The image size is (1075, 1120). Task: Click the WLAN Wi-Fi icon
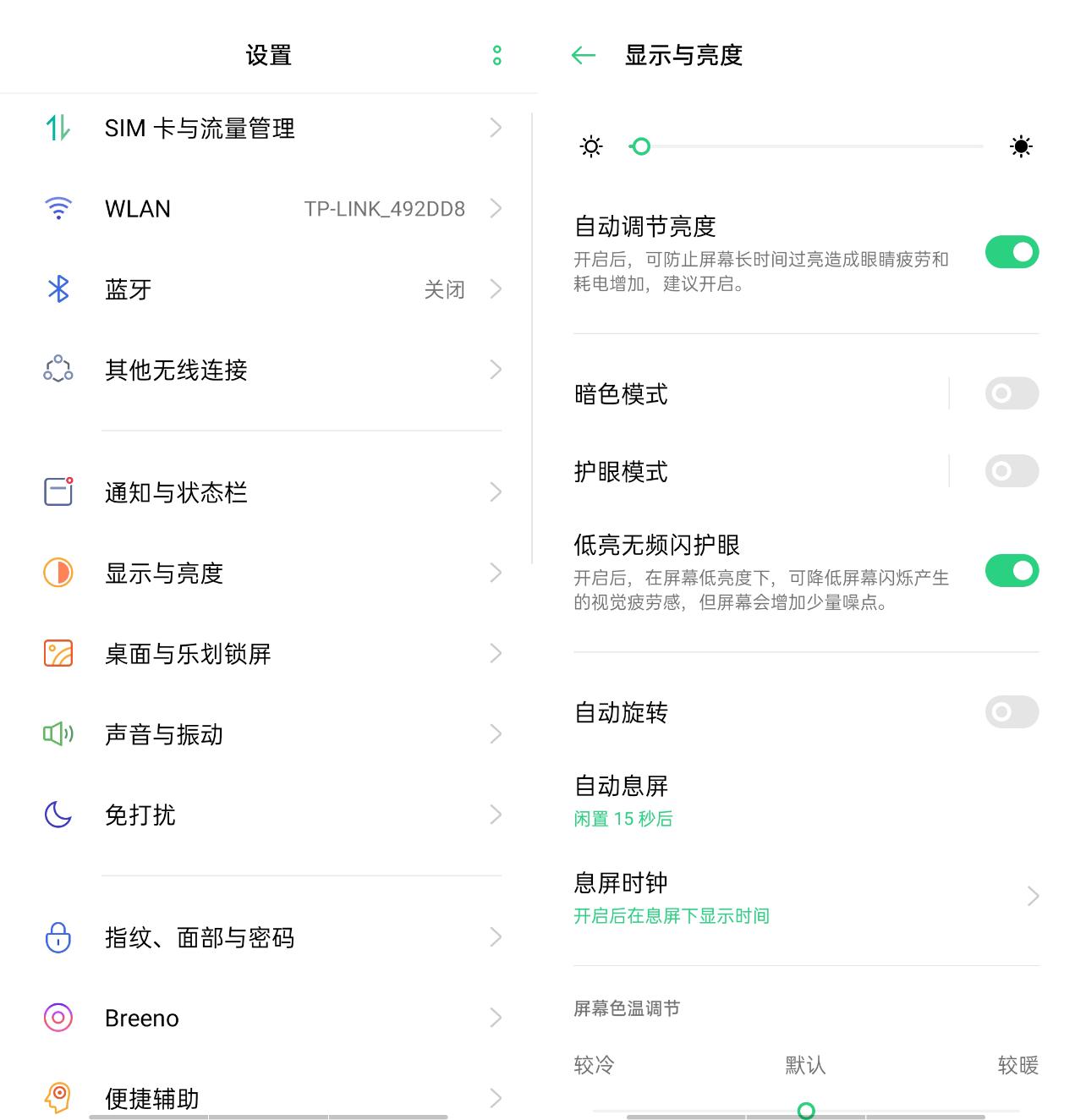[x=57, y=208]
